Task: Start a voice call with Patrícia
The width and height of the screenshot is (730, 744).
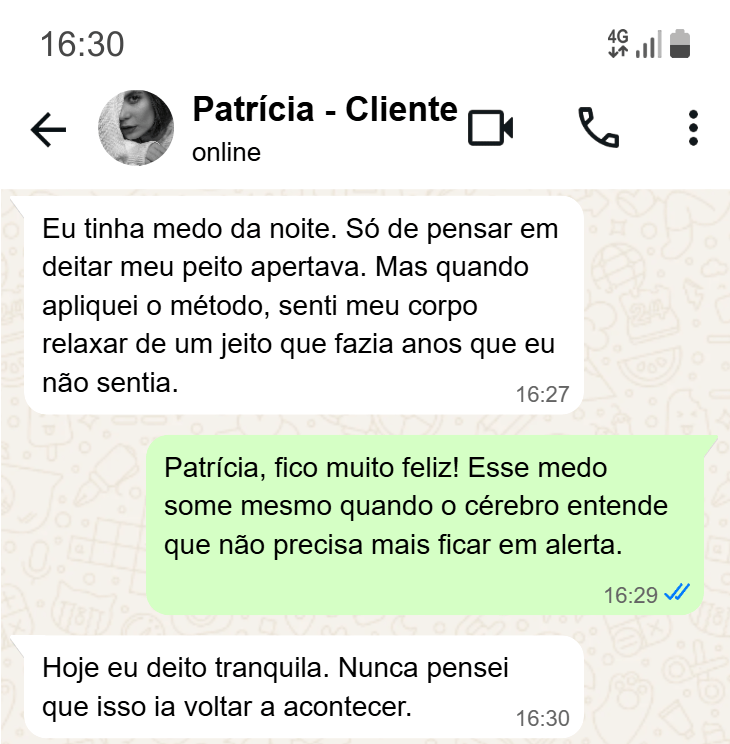Action: tap(599, 128)
